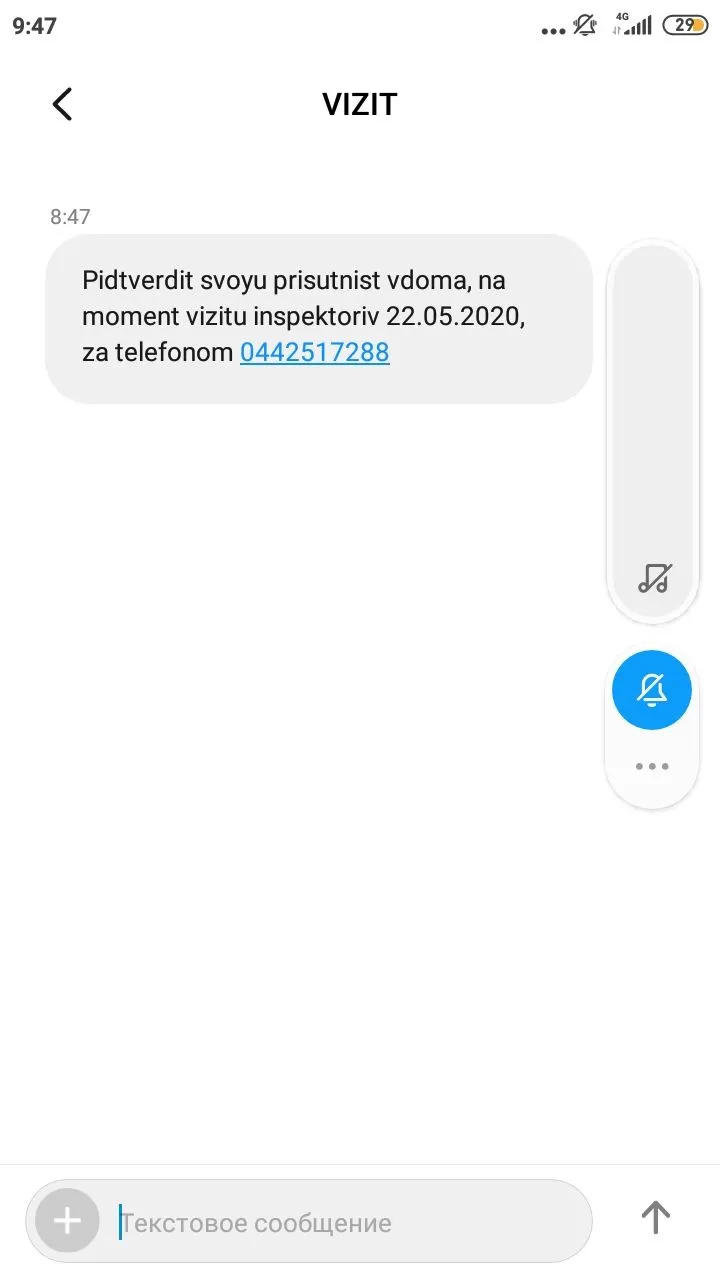
Task: Focus the text message input field
Action: pyautogui.click(x=340, y=1222)
